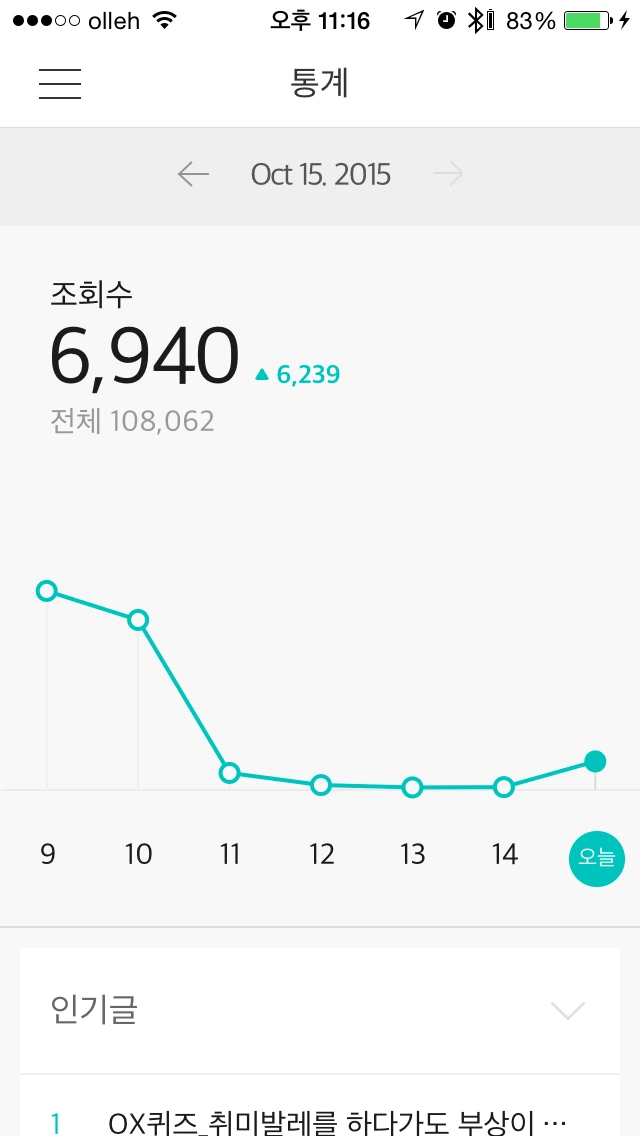This screenshot has width=640, height=1136.
Task: Open the top post OX퀴즈_취미발레를
Action: click(x=320, y=1122)
